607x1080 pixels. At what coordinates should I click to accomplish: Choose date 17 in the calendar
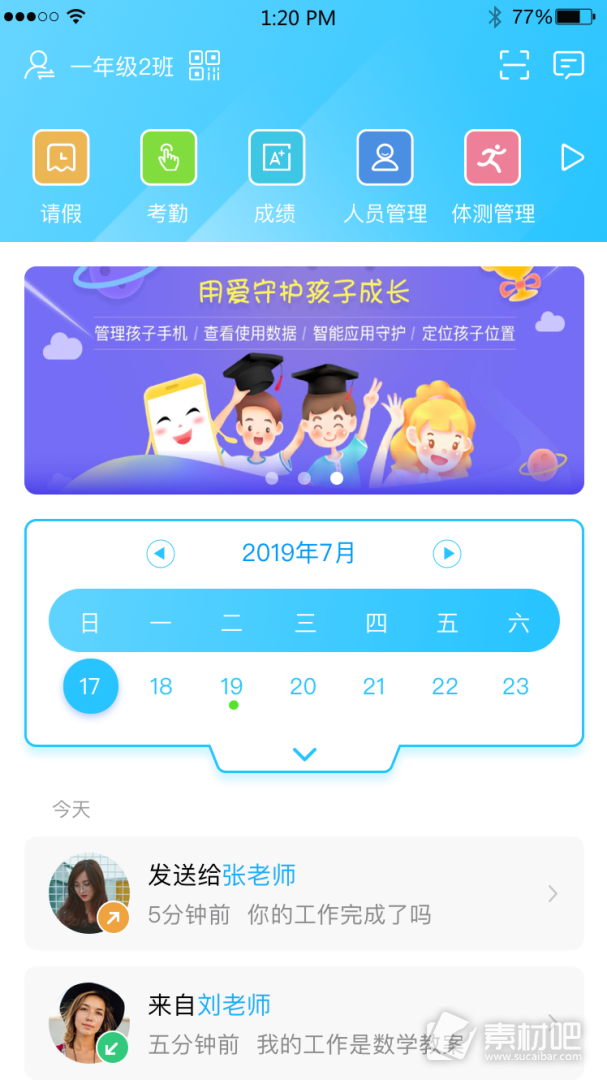click(x=90, y=686)
